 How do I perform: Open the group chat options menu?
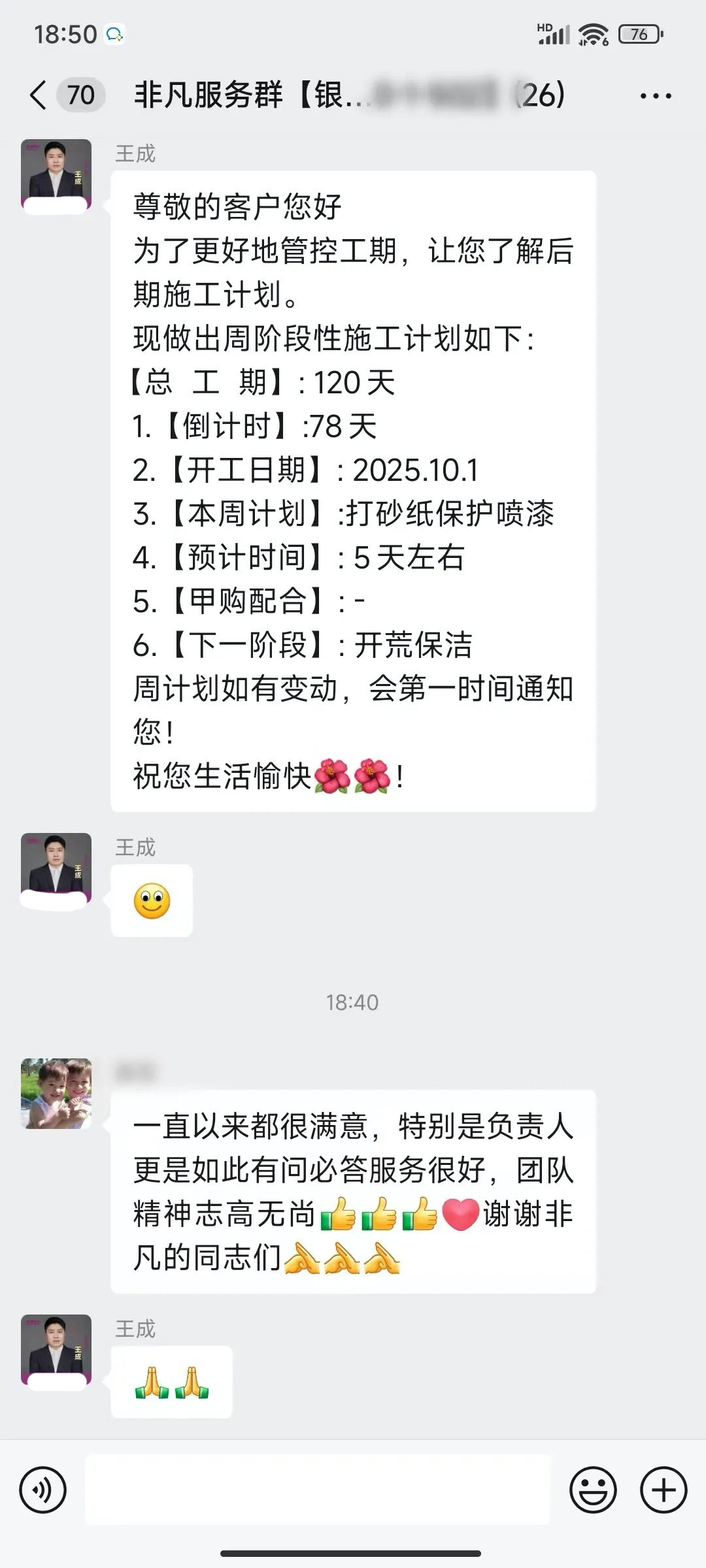(655, 96)
